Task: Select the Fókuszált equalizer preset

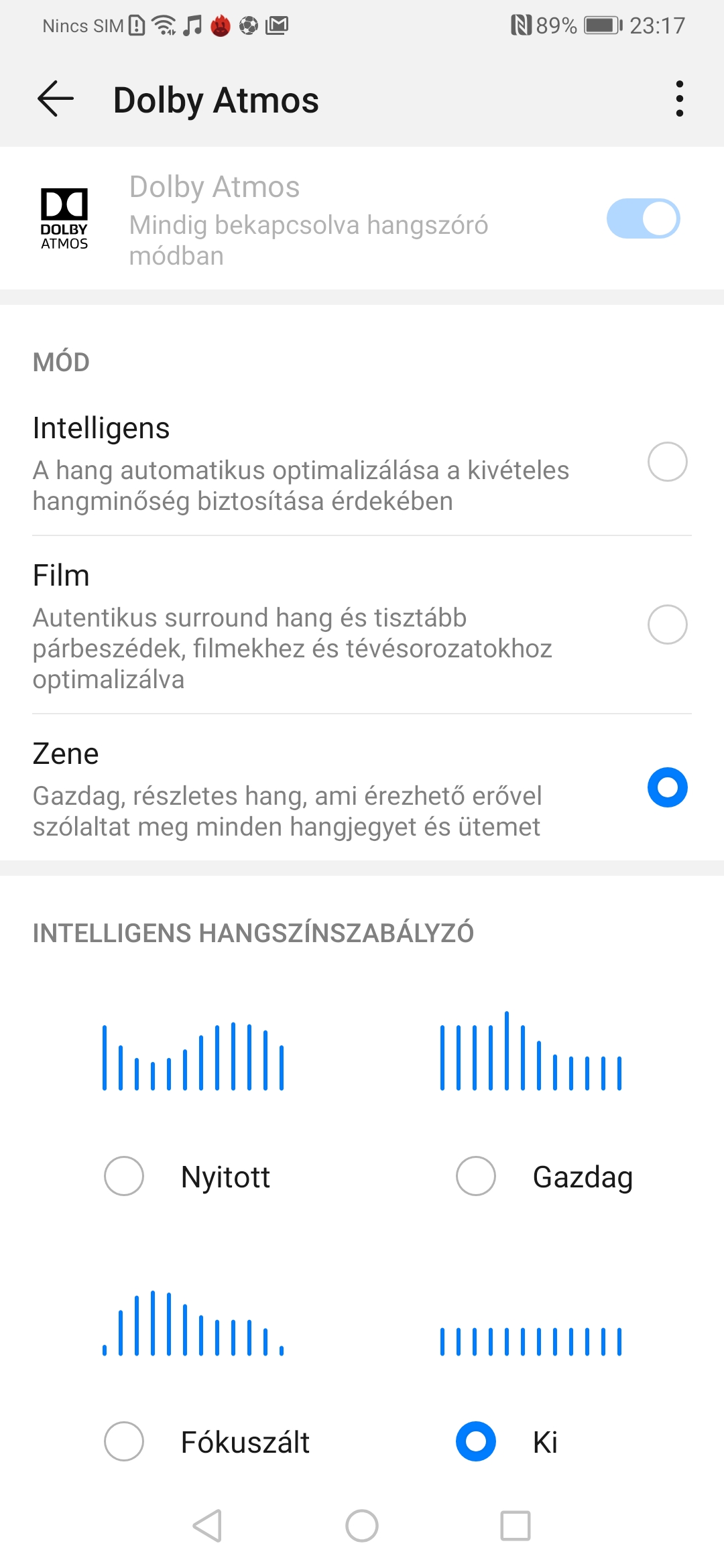Action: pos(206,1441)
